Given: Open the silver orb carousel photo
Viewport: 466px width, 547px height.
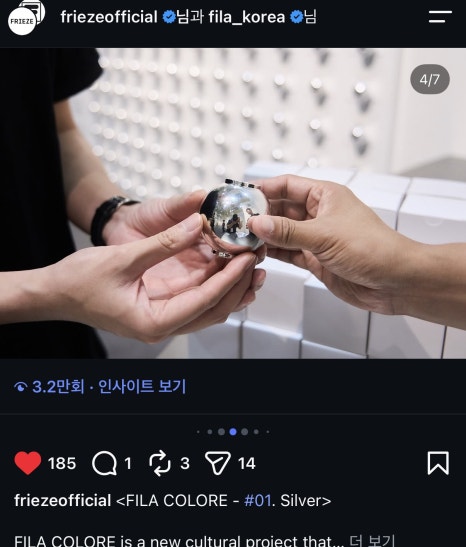Looking at the screenshot, I should pyautogui.click(x=233, y=203).
